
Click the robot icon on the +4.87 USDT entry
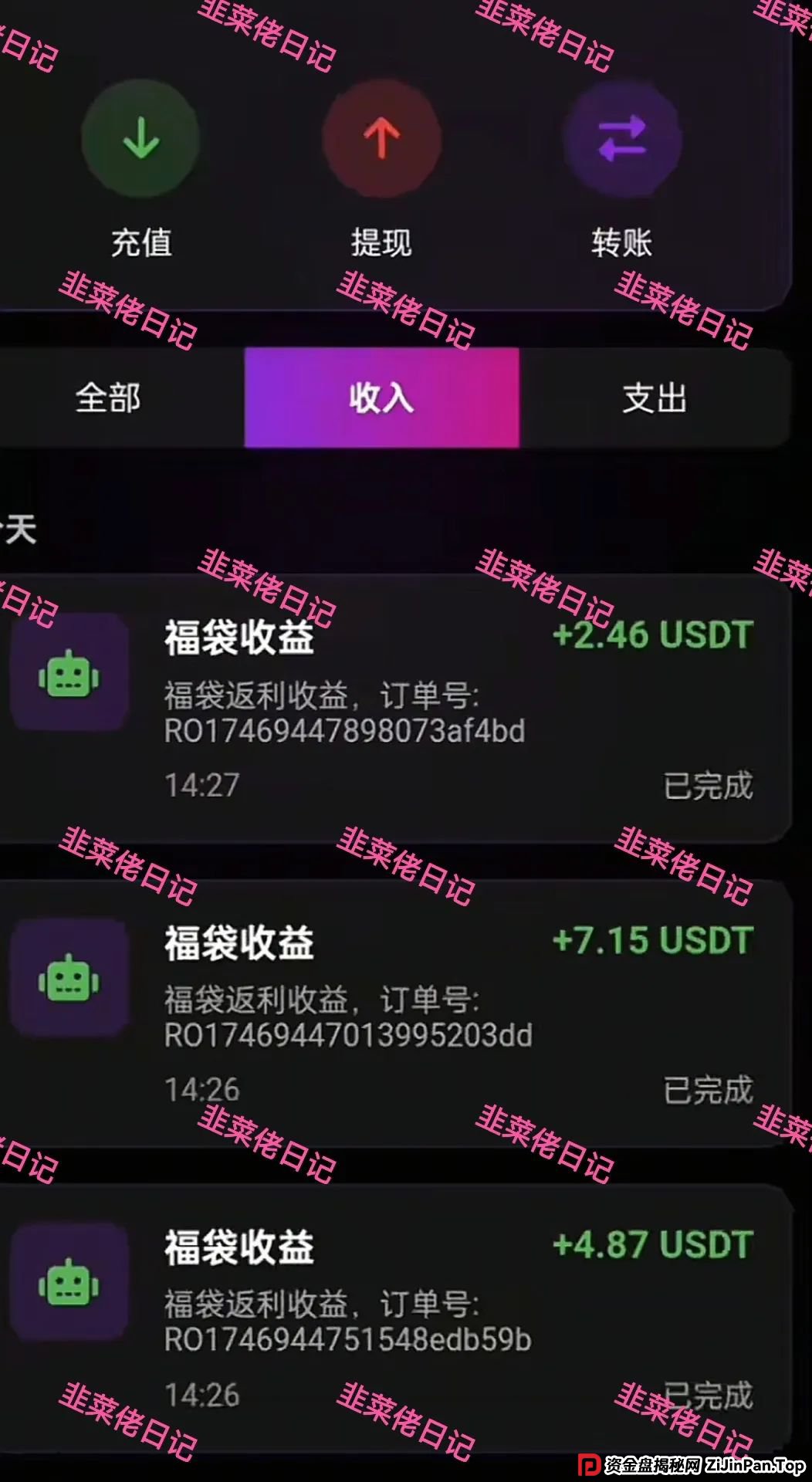[x=68, y=1281]
